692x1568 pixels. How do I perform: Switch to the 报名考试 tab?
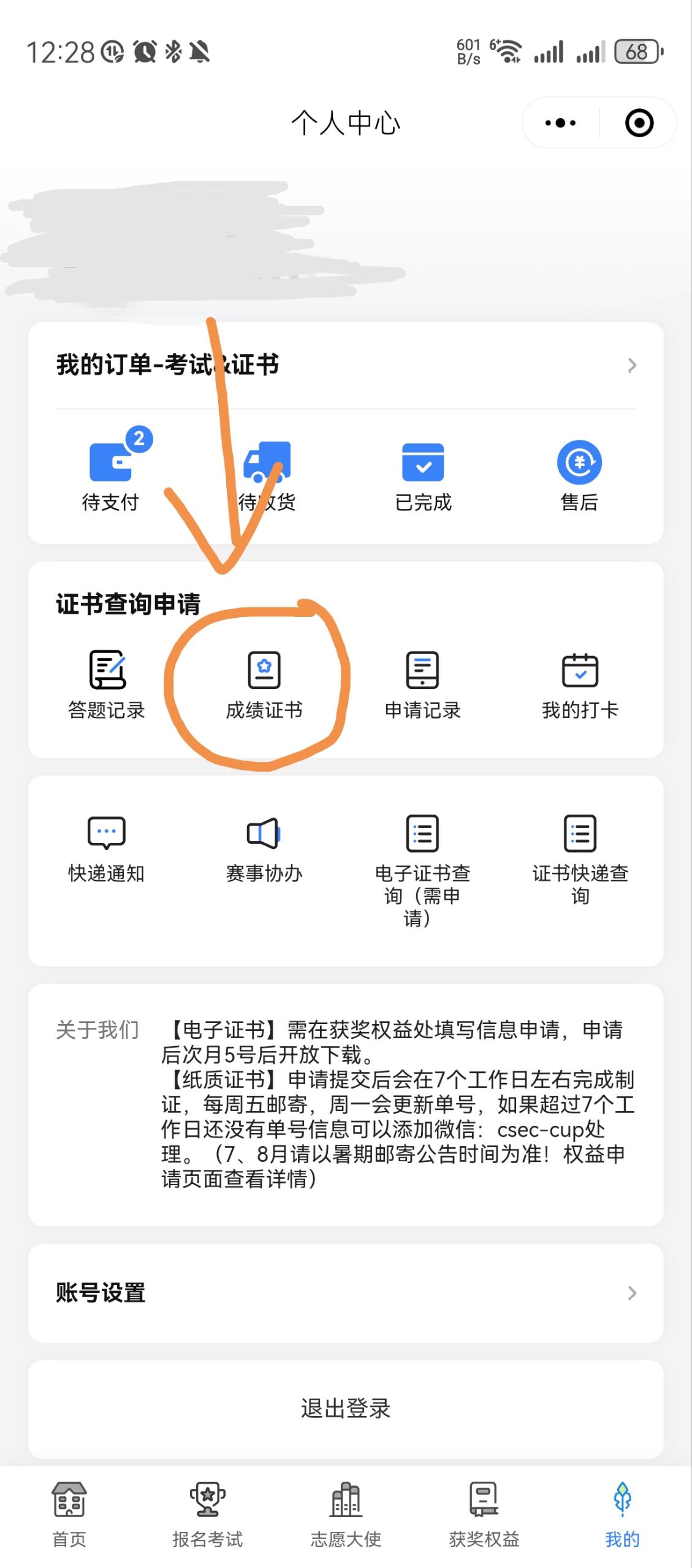pos(208,1514)
